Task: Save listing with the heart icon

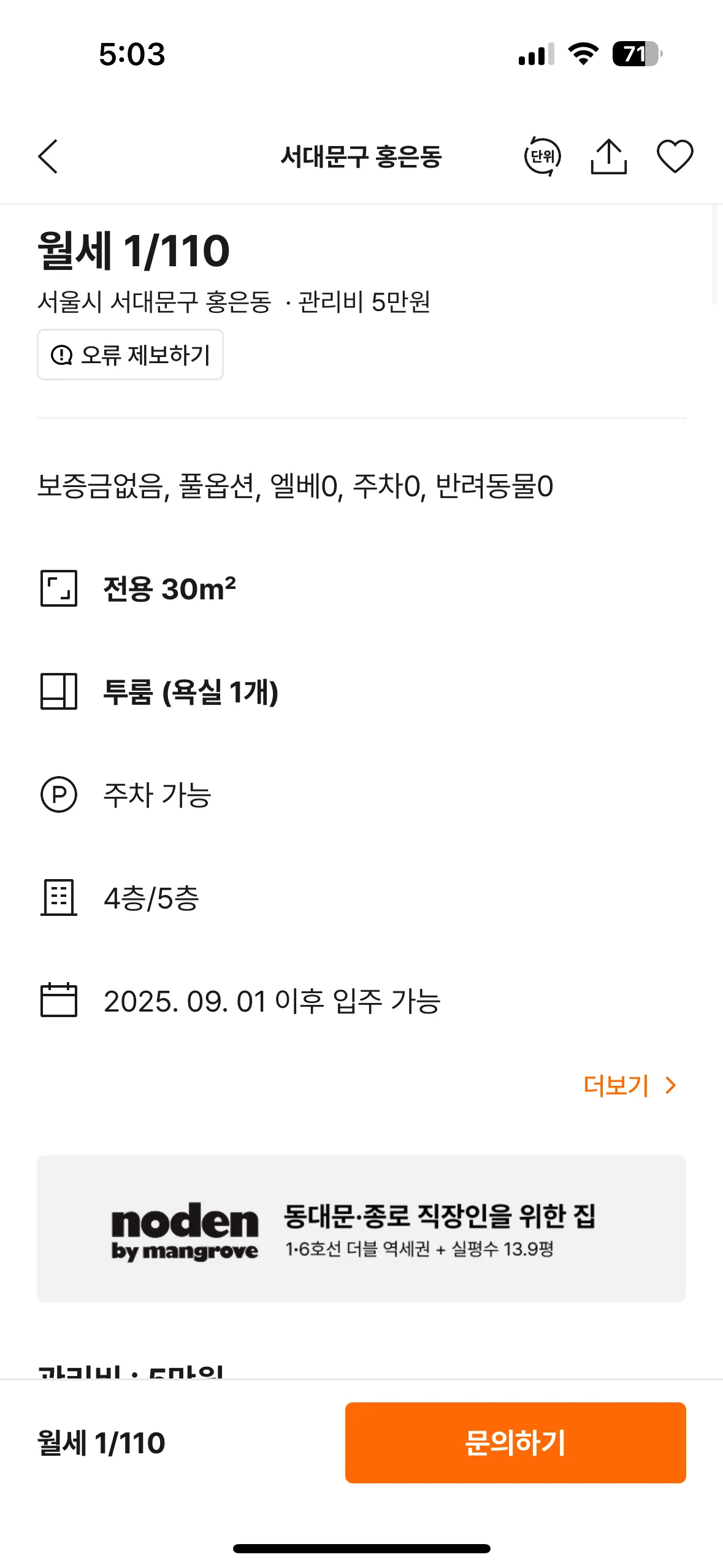Action: coord(675,156)
